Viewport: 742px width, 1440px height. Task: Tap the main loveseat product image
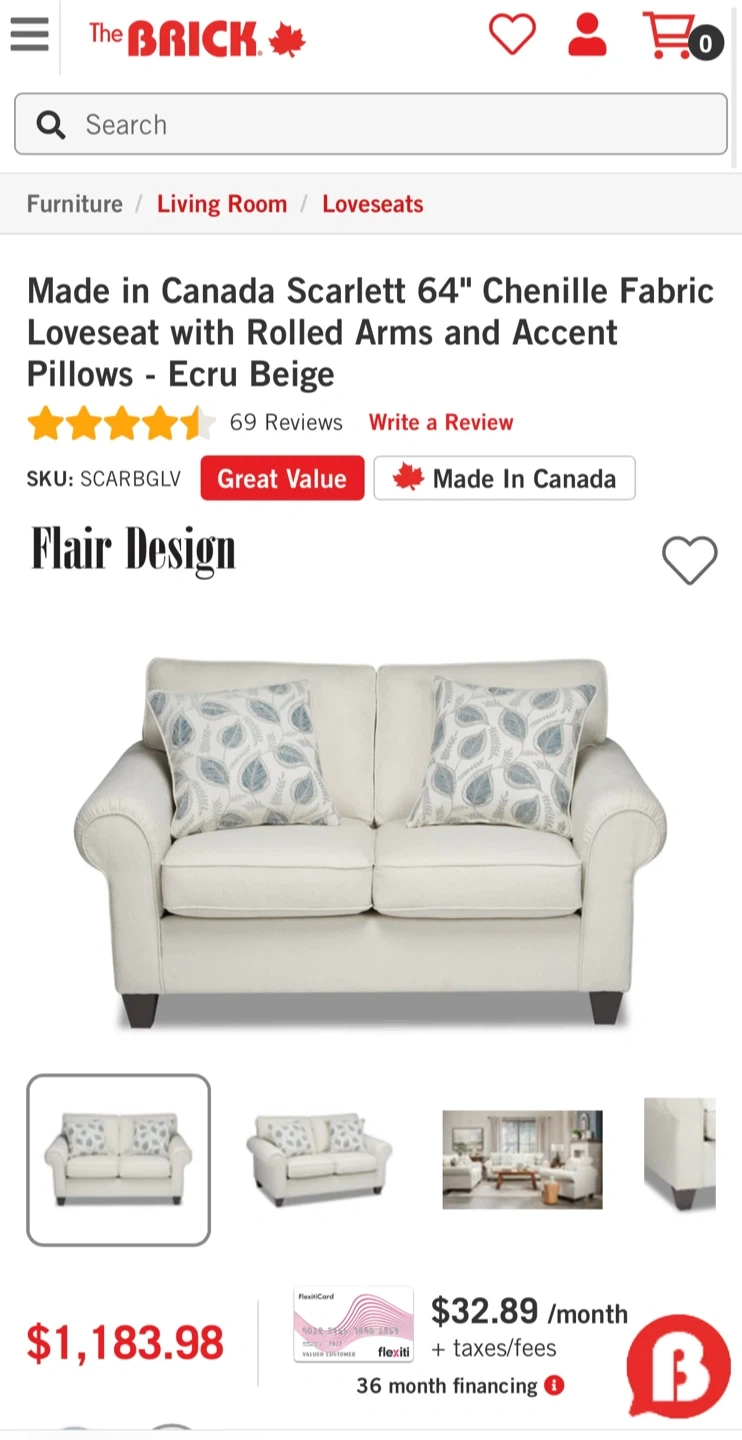371,842
